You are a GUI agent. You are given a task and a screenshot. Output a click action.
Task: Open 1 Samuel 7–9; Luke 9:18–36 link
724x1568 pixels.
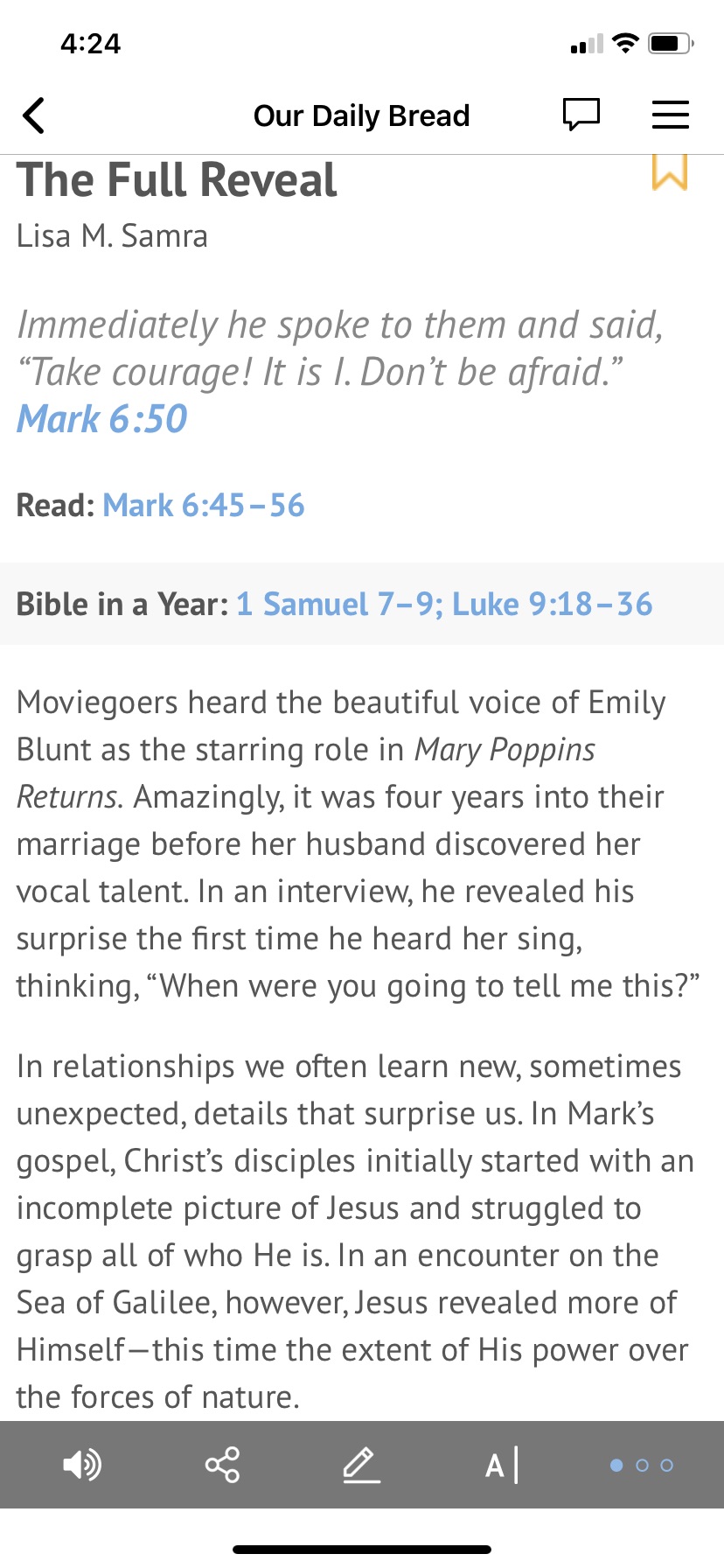(444, 604)
